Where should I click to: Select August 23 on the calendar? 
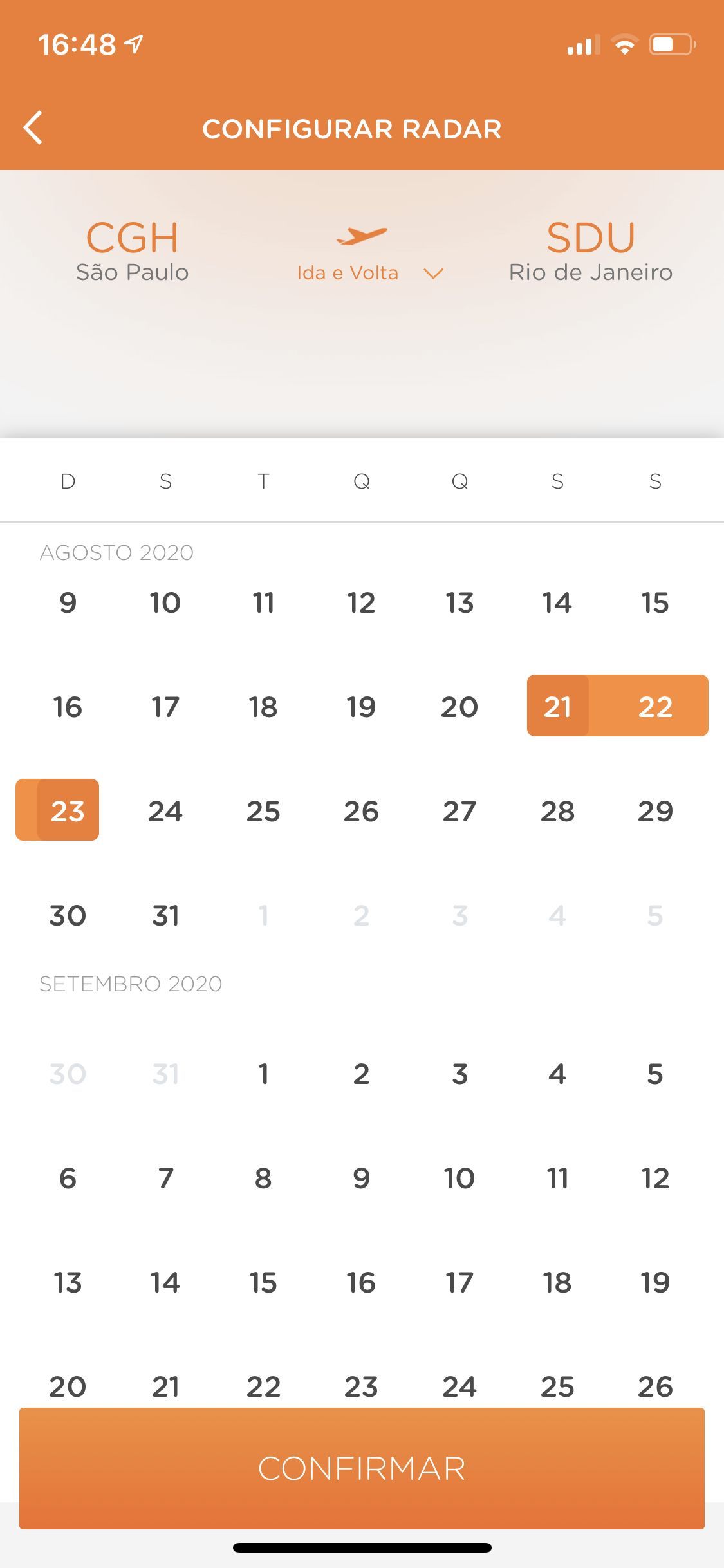click(x=68, y=810)
